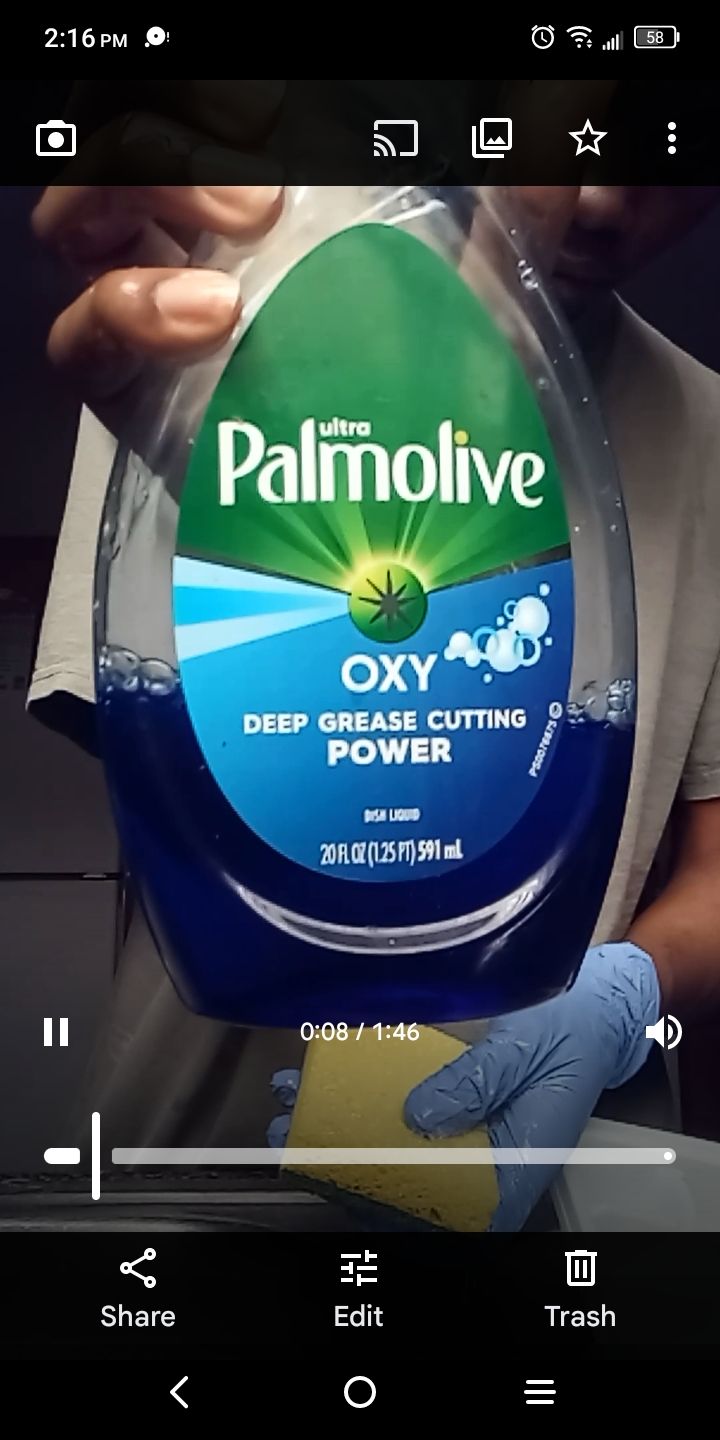
Task: Open the overflow menu
Action: (x=671, y=138)
